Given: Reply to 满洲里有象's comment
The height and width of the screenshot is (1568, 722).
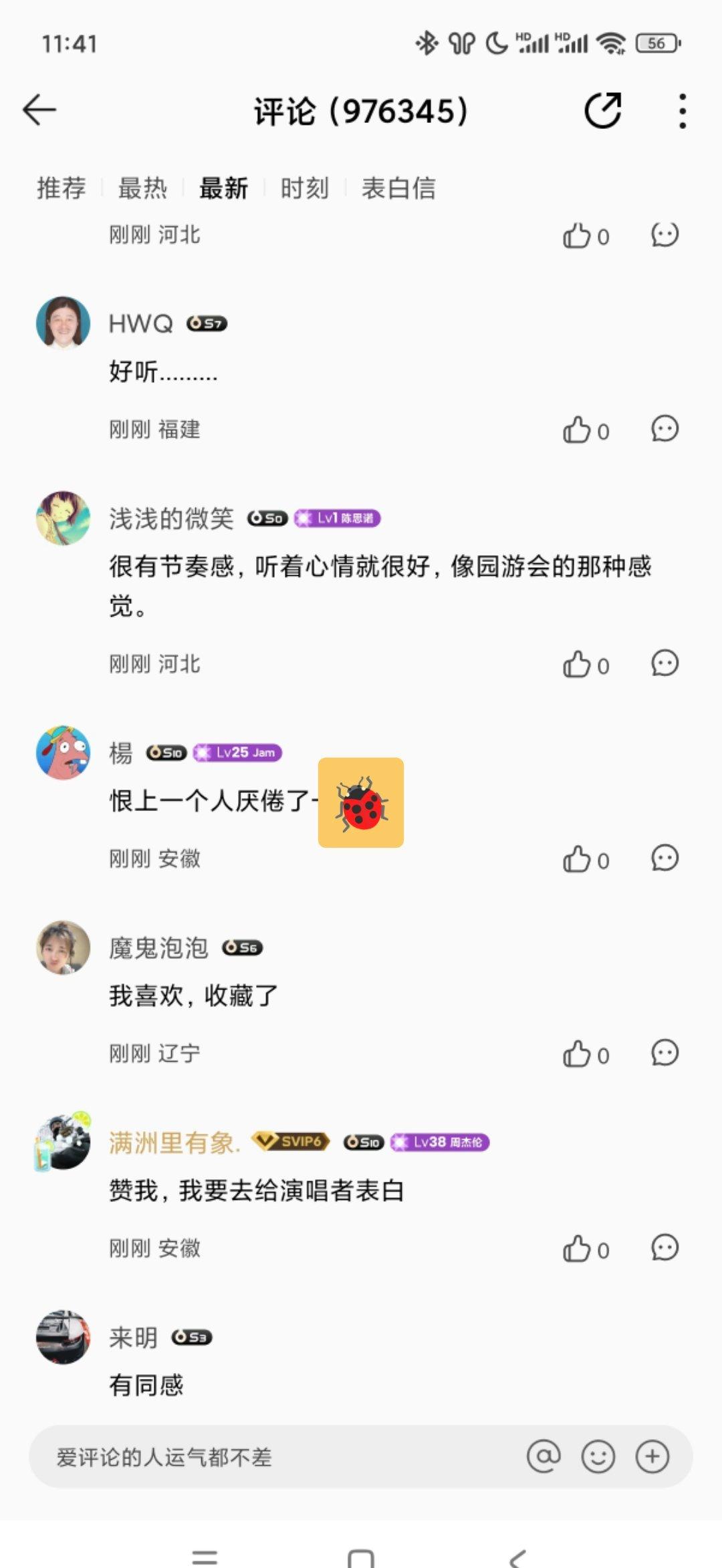Looking at the screenshot, I should 665,1248.
